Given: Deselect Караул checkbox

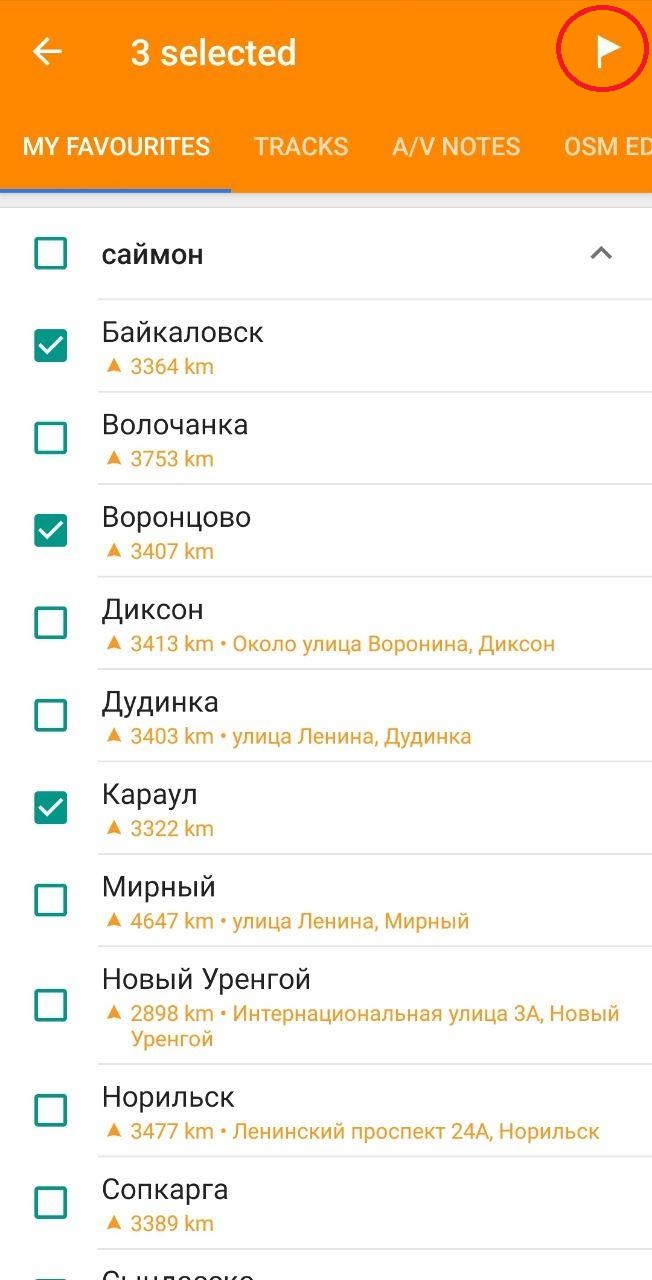Looking at the screenshot, I should (51, 808).
